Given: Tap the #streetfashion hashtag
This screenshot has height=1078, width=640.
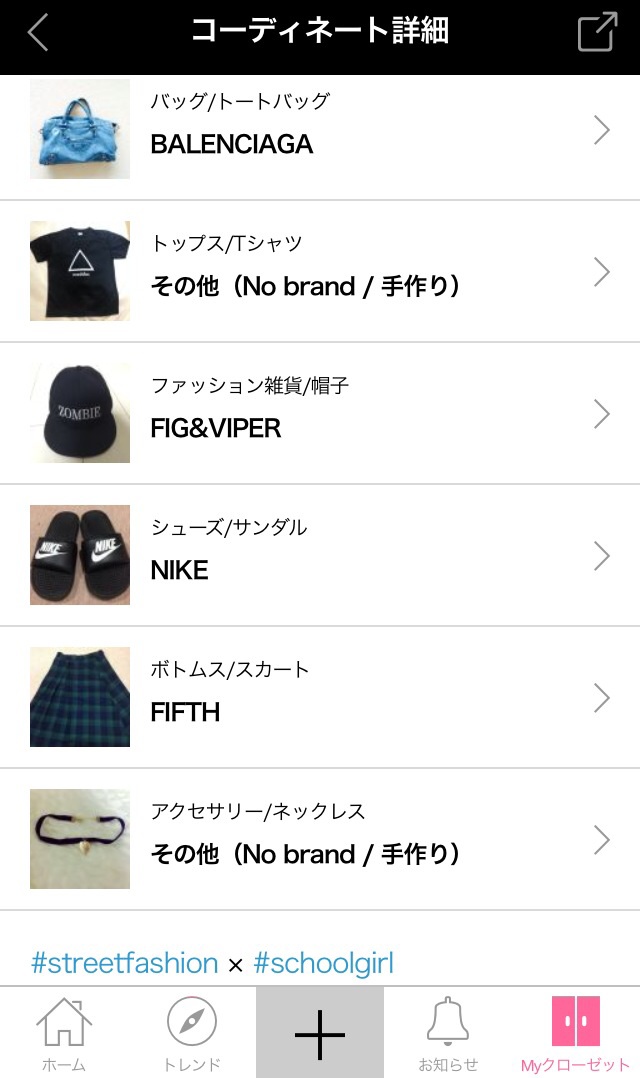Looking at the screenshot, I should [x=125, y=963].
